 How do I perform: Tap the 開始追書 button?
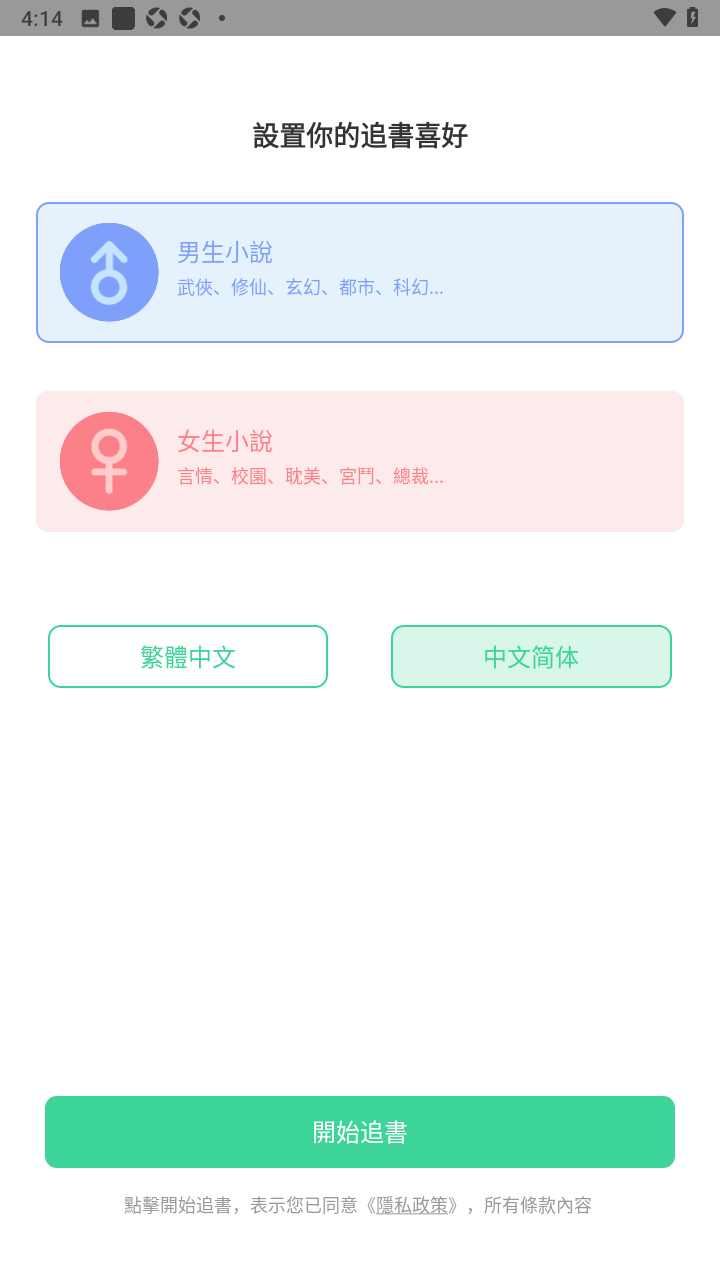360,1132
